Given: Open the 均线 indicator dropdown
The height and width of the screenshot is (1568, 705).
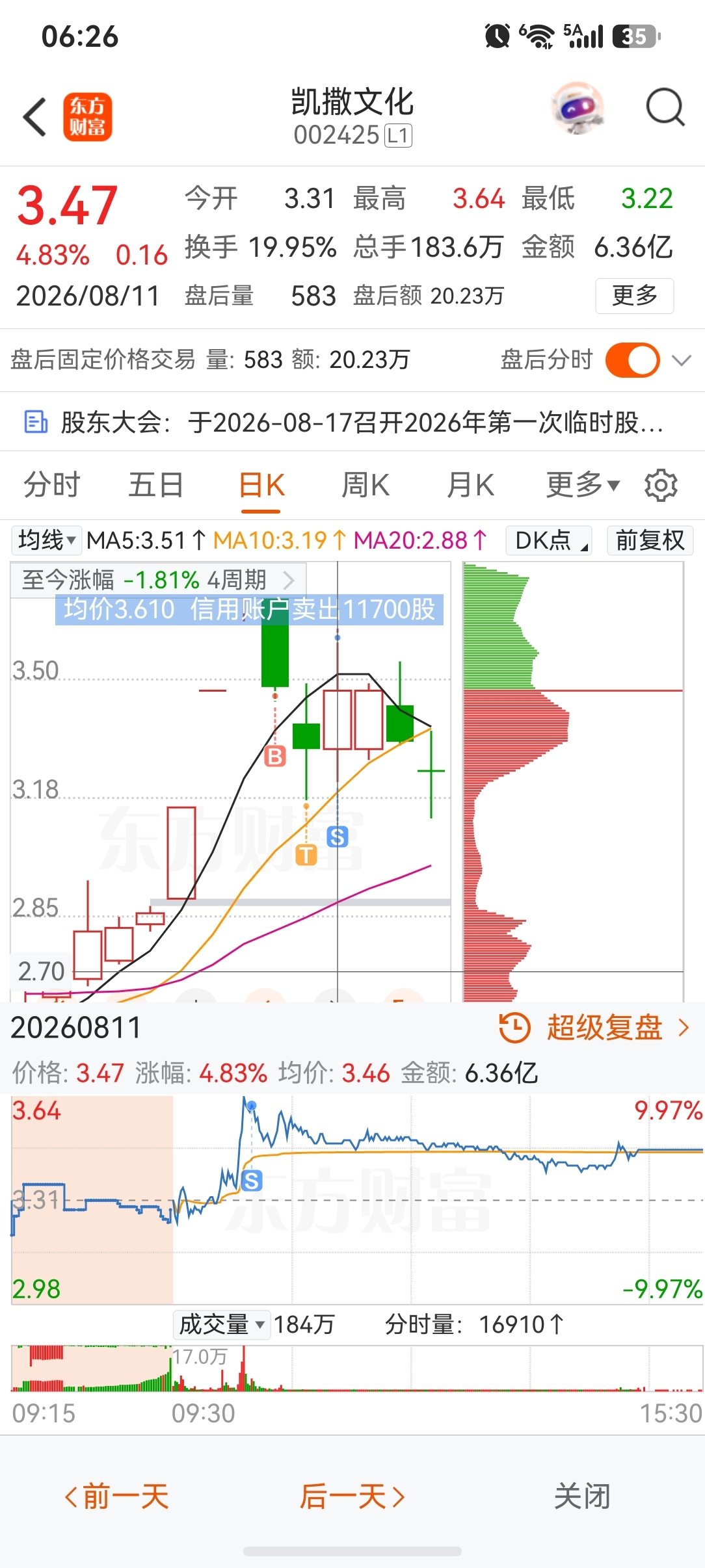Looking at the screenshot, I should (x=47, y=540).
